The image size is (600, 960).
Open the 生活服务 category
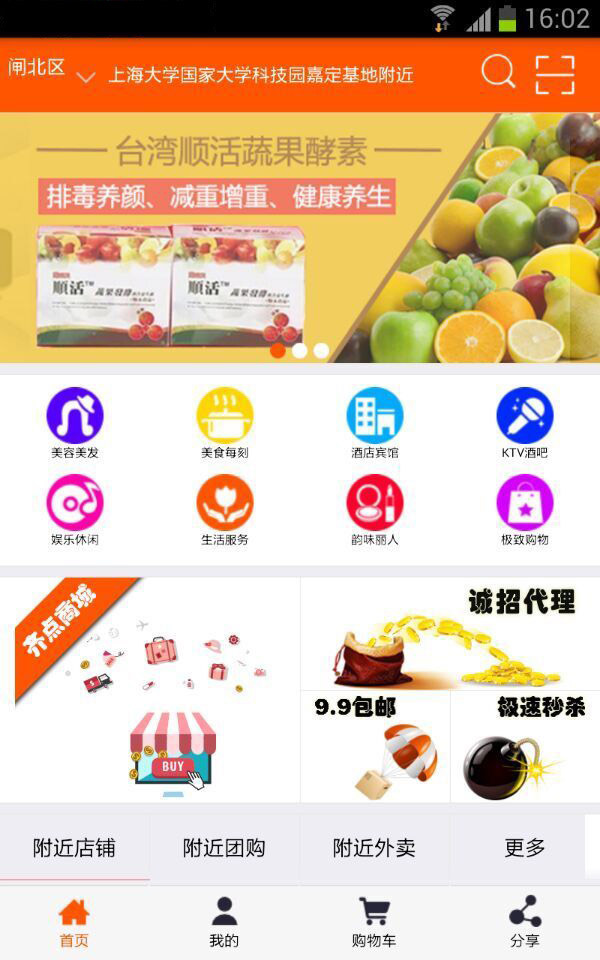click(225, 510)
